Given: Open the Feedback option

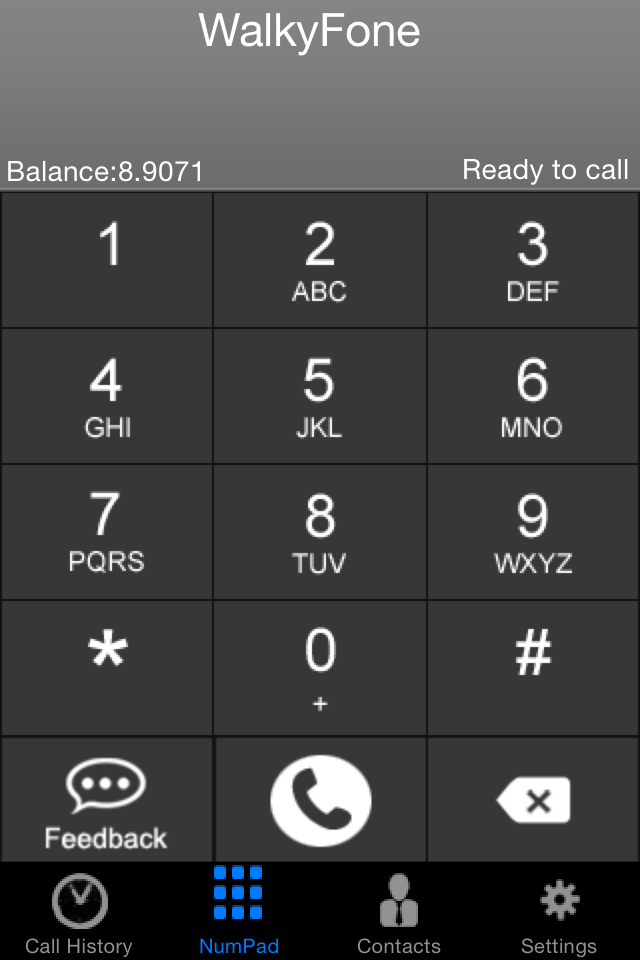Looking at the screenshot, I should (x=107, y=800).
